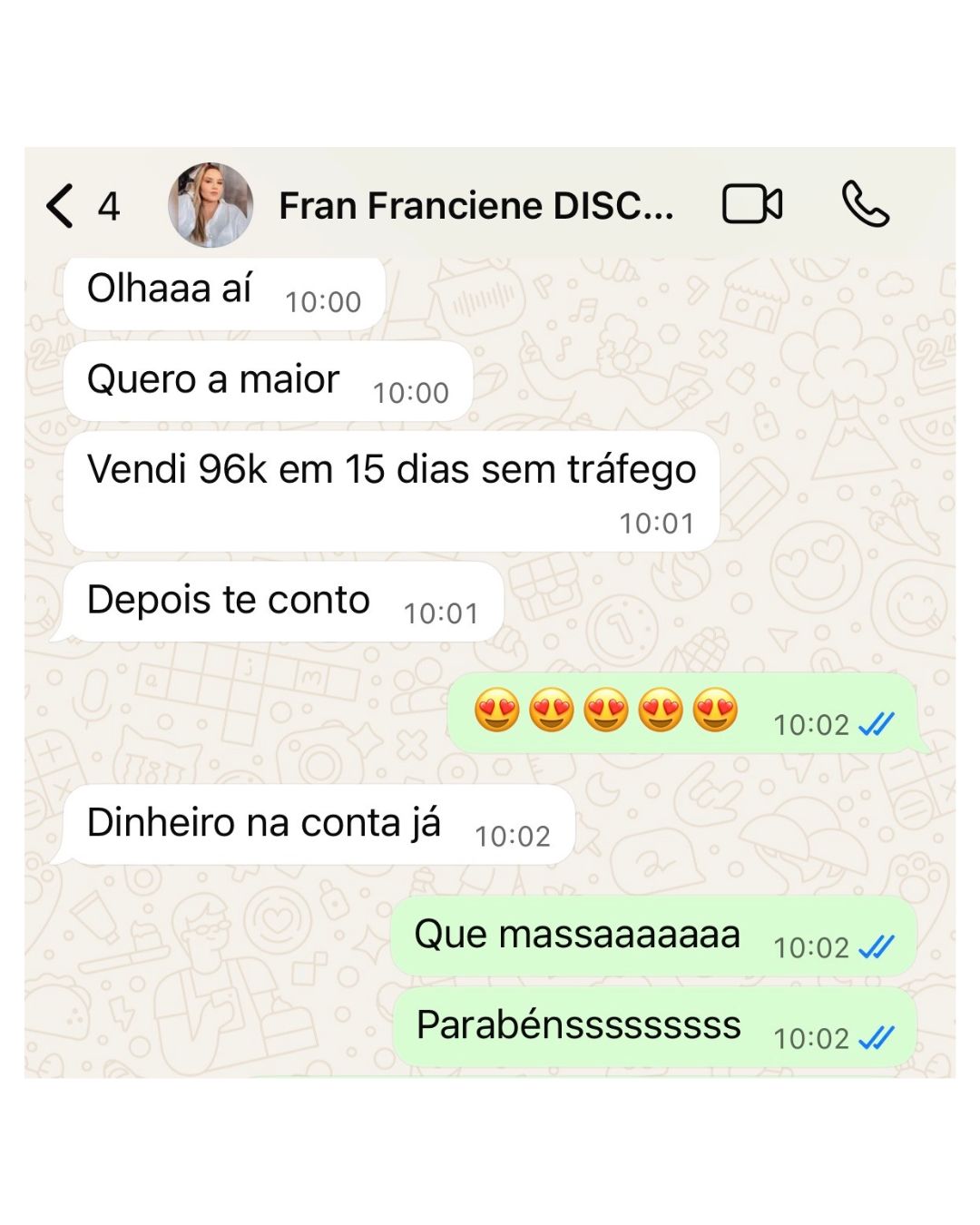Click the 10:02 timestamp on the emoji message

(811, 725)
